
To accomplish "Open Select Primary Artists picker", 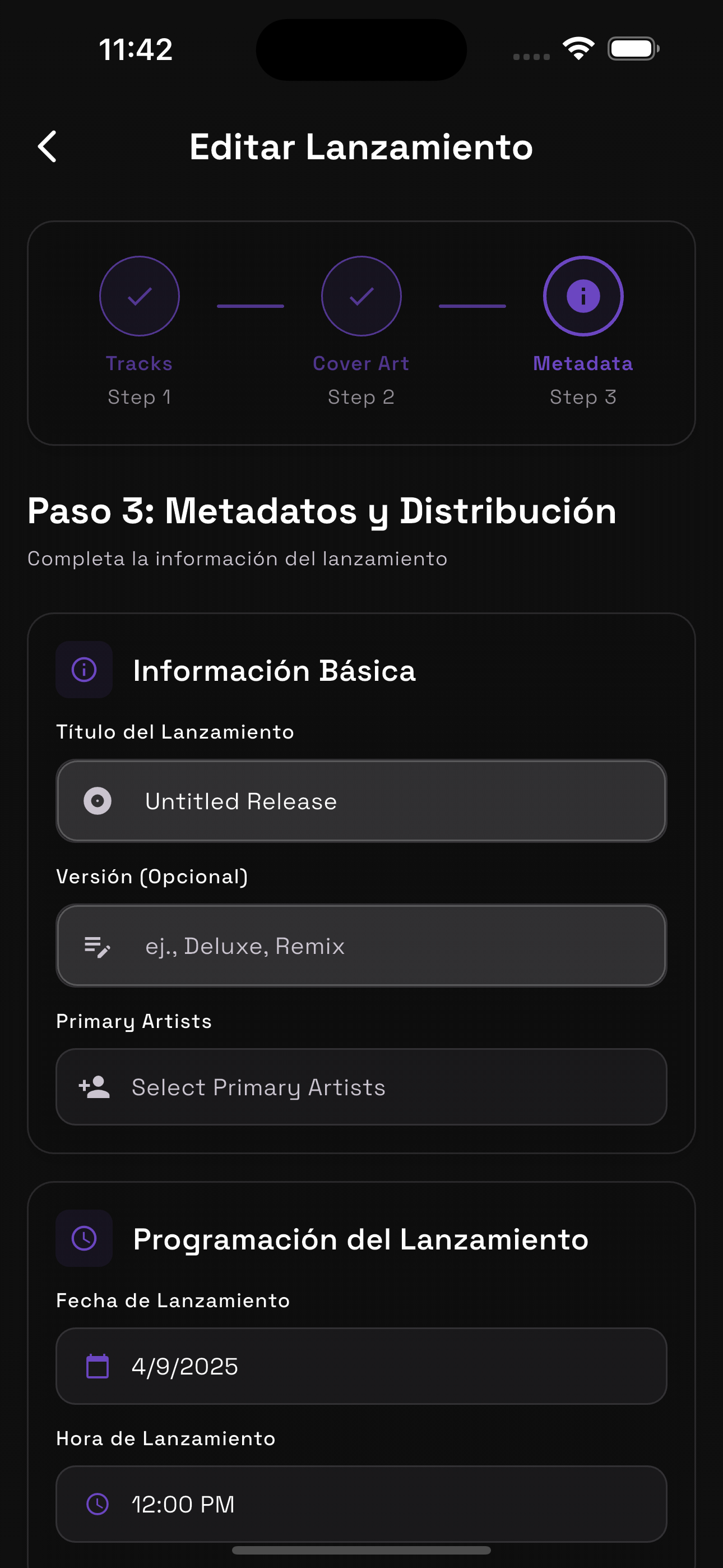I will tap(361, 1087).
